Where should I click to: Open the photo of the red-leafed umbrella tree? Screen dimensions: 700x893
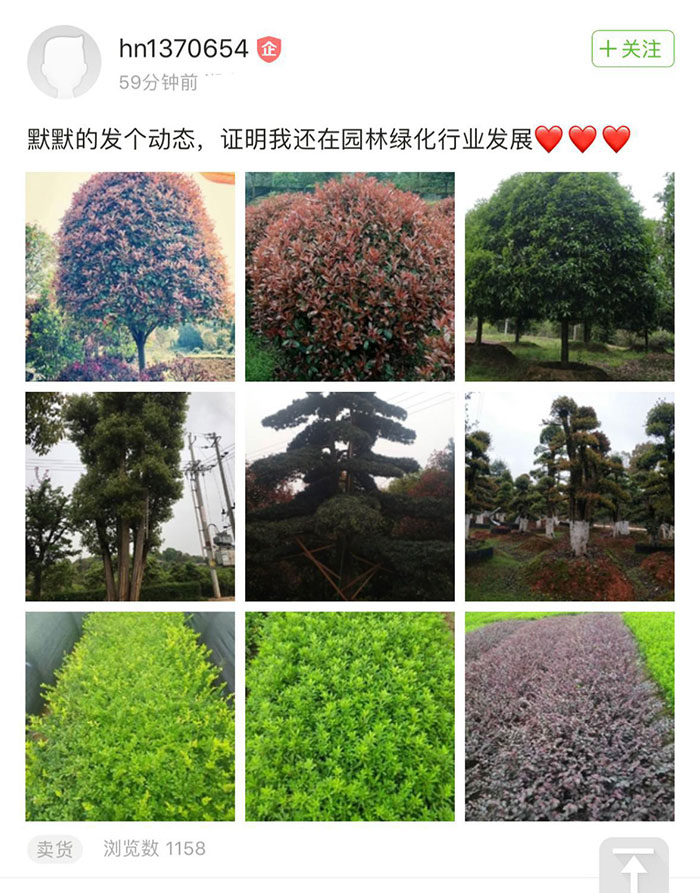click(130, 277)
